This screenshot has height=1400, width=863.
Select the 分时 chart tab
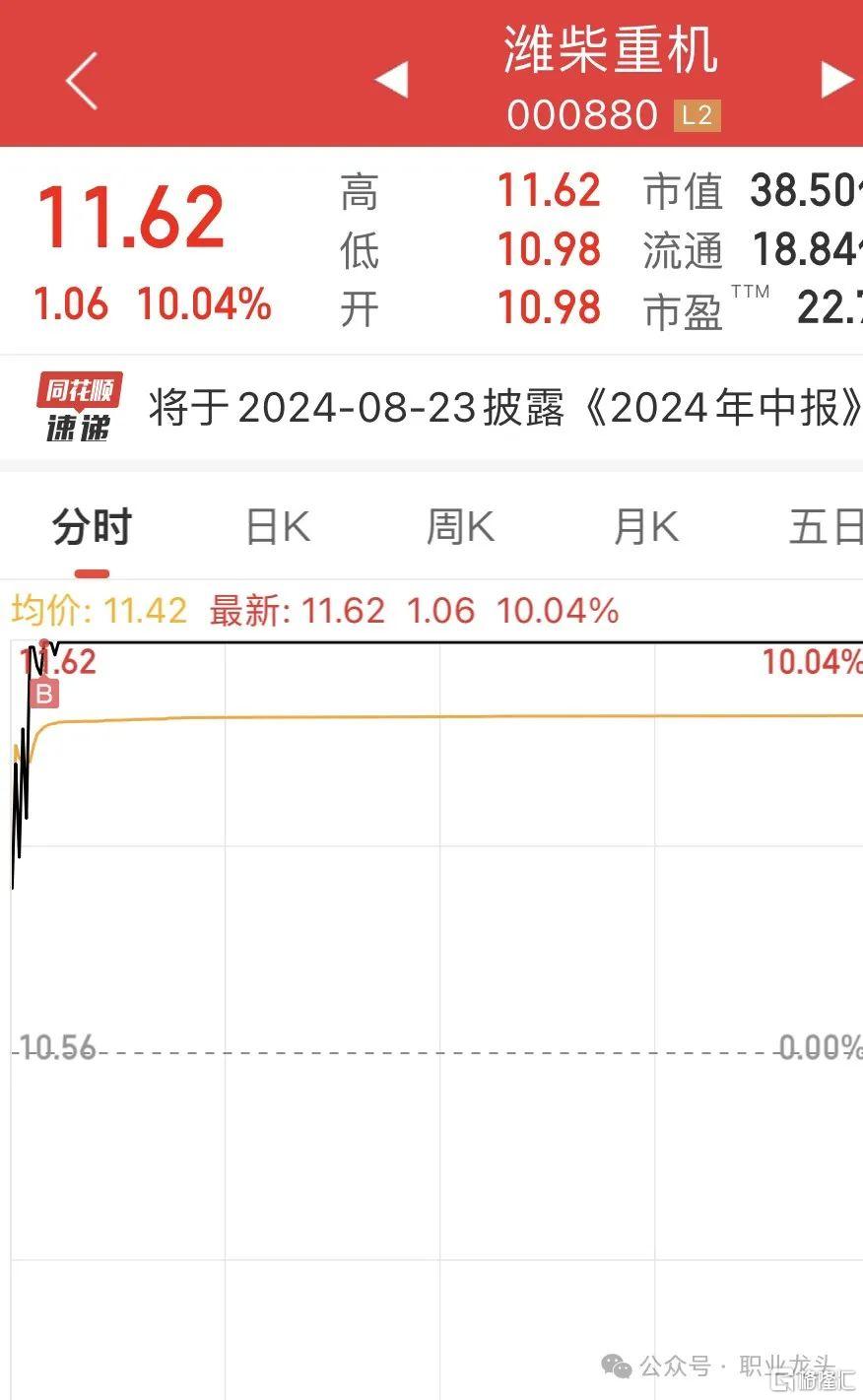tap(92, 527)
